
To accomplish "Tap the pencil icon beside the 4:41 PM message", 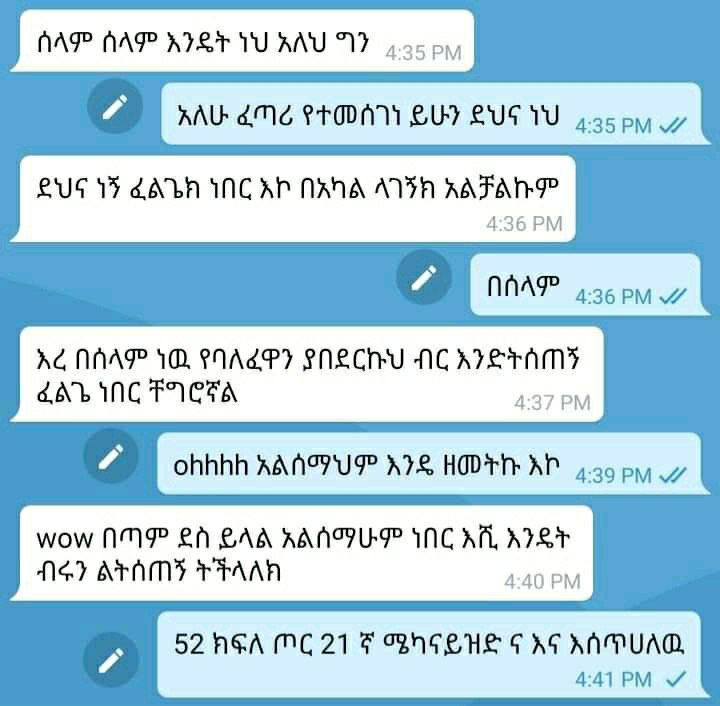I will point(111,660).
